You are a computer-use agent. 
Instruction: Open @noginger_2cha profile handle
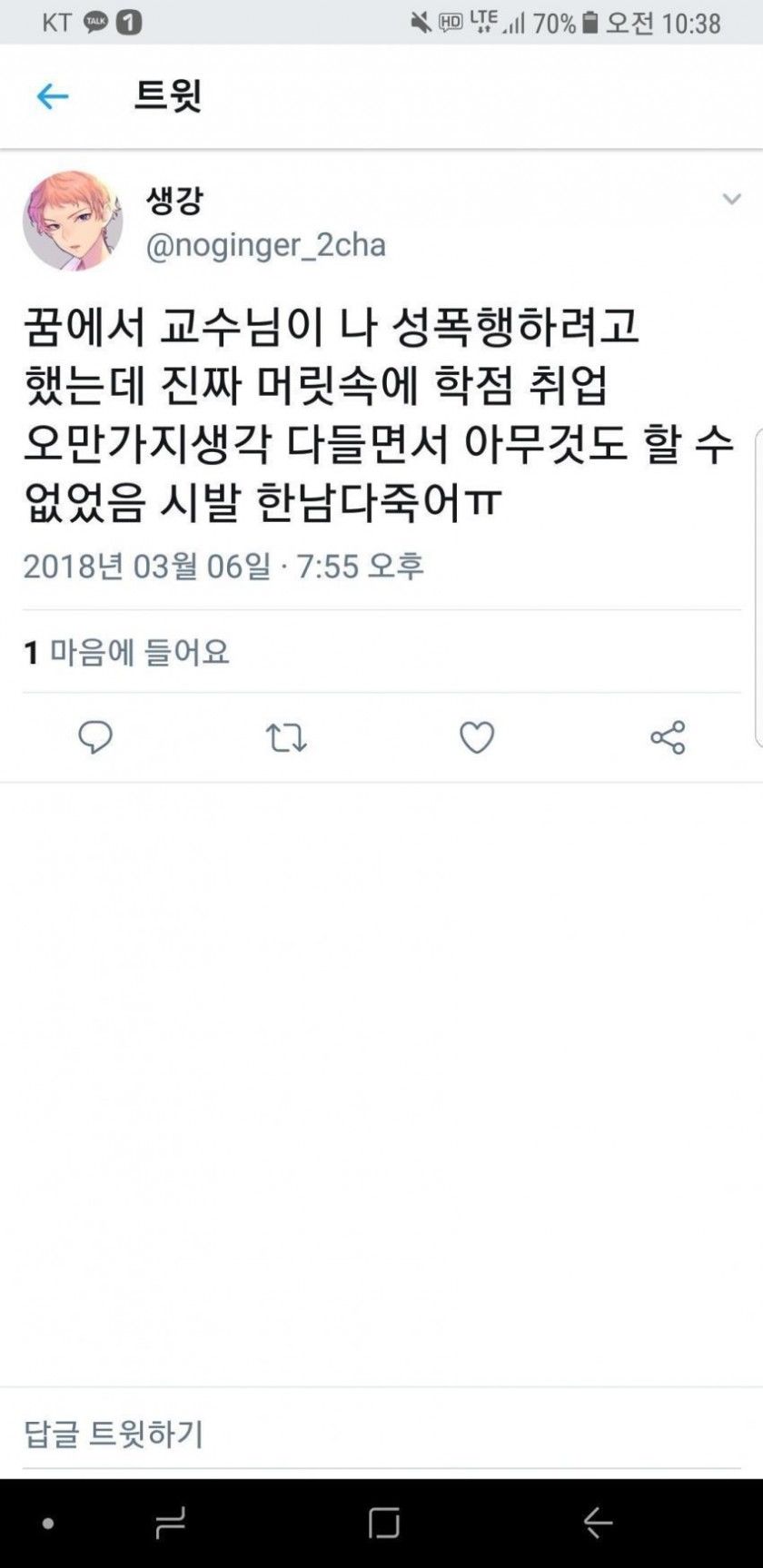266,245
